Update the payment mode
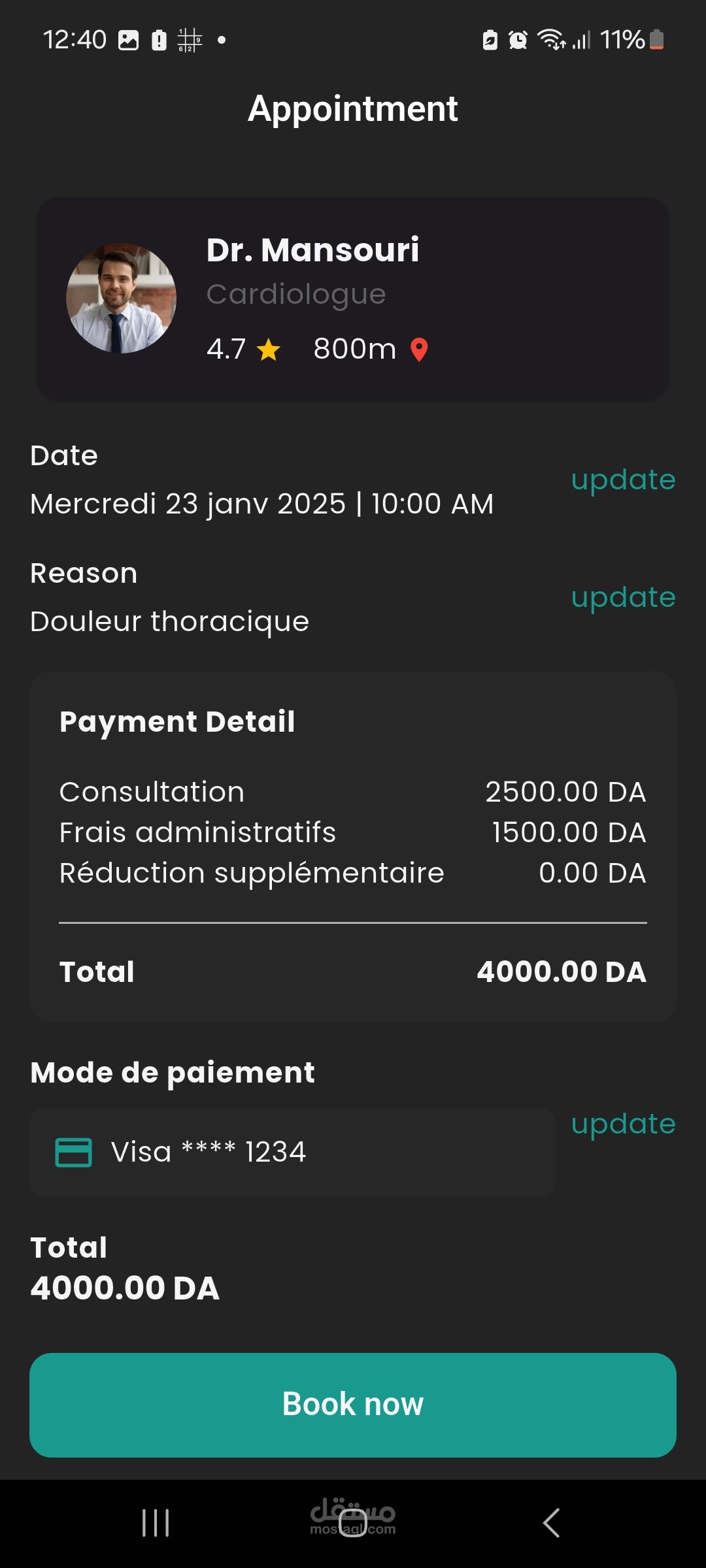Screen dimensions: 706x1568 (x=623, y=1124)
